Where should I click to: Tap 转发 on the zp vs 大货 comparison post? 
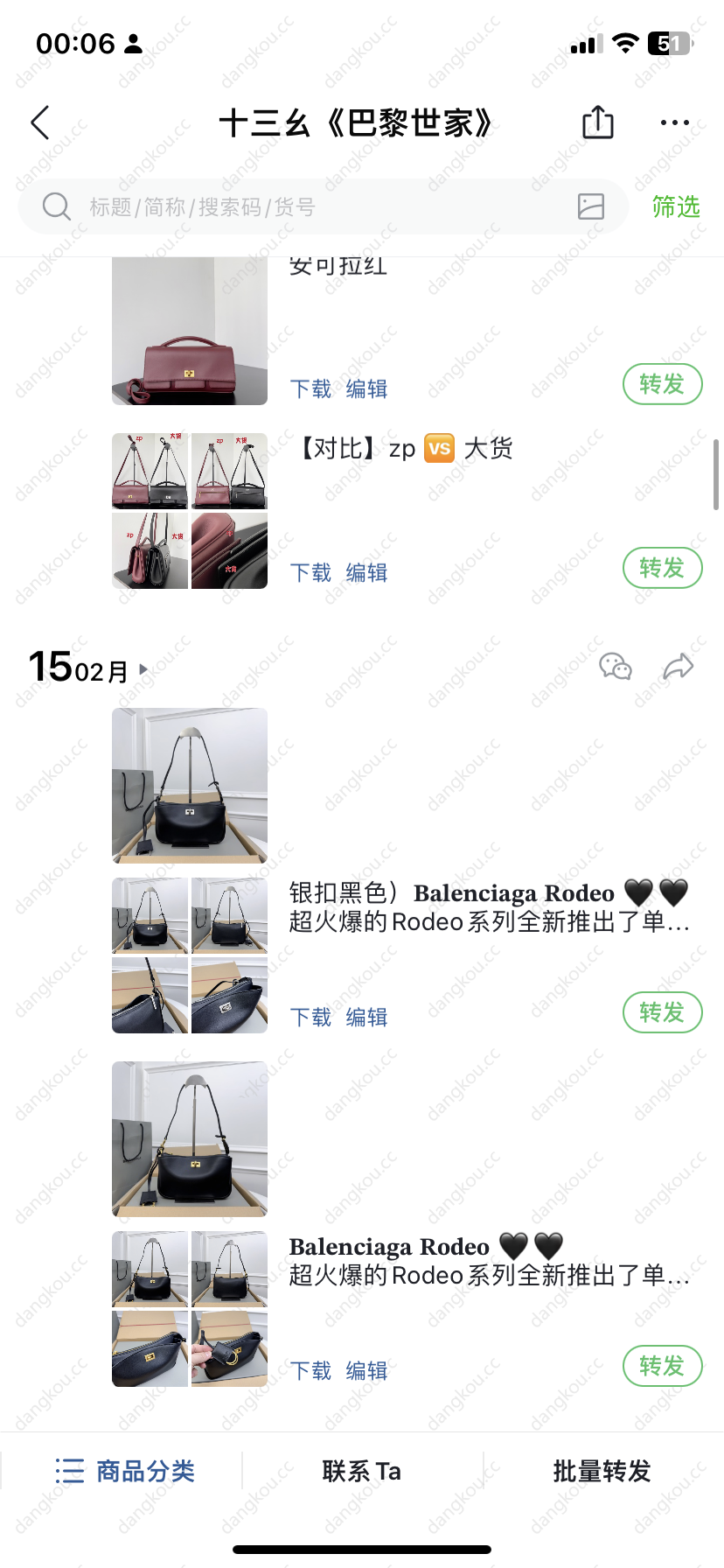(x=662, y=568)
